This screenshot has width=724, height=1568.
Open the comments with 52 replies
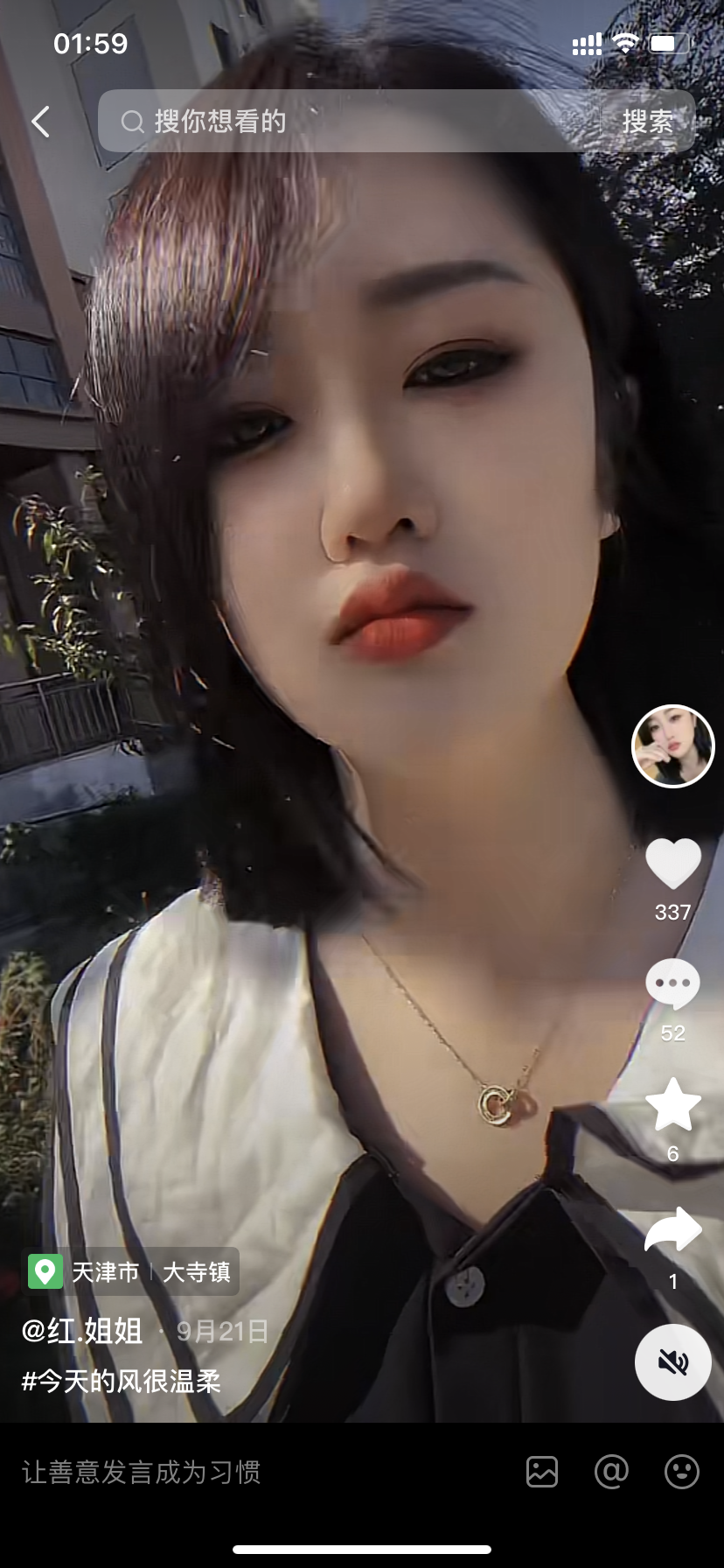(672, 984)
